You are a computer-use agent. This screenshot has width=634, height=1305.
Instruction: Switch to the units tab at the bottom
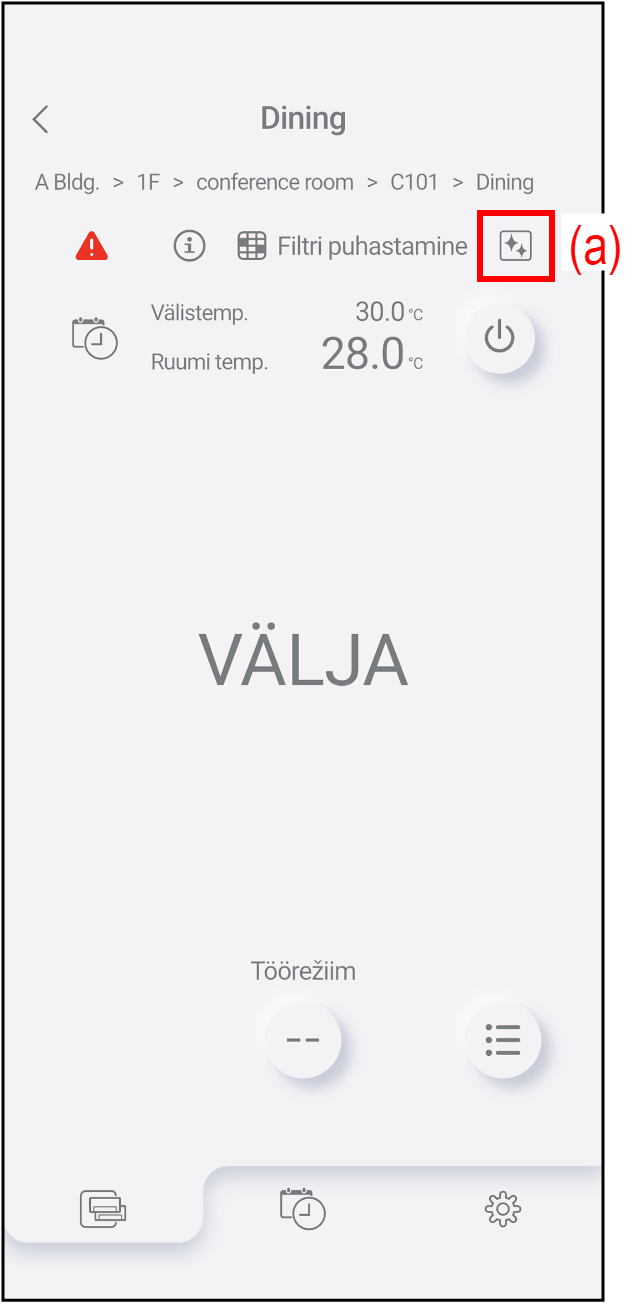pos(103,1210)
